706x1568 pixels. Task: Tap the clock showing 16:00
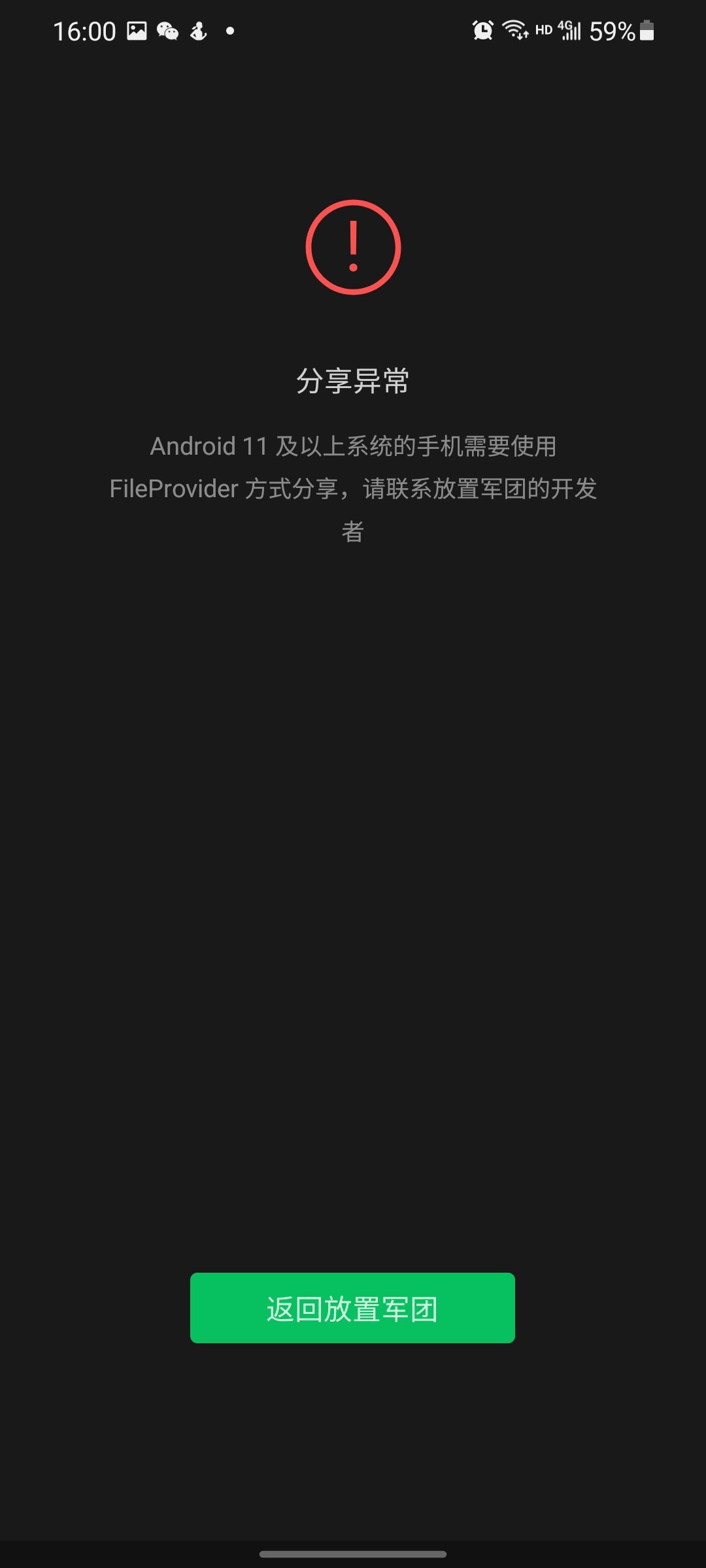click(84, 31)
